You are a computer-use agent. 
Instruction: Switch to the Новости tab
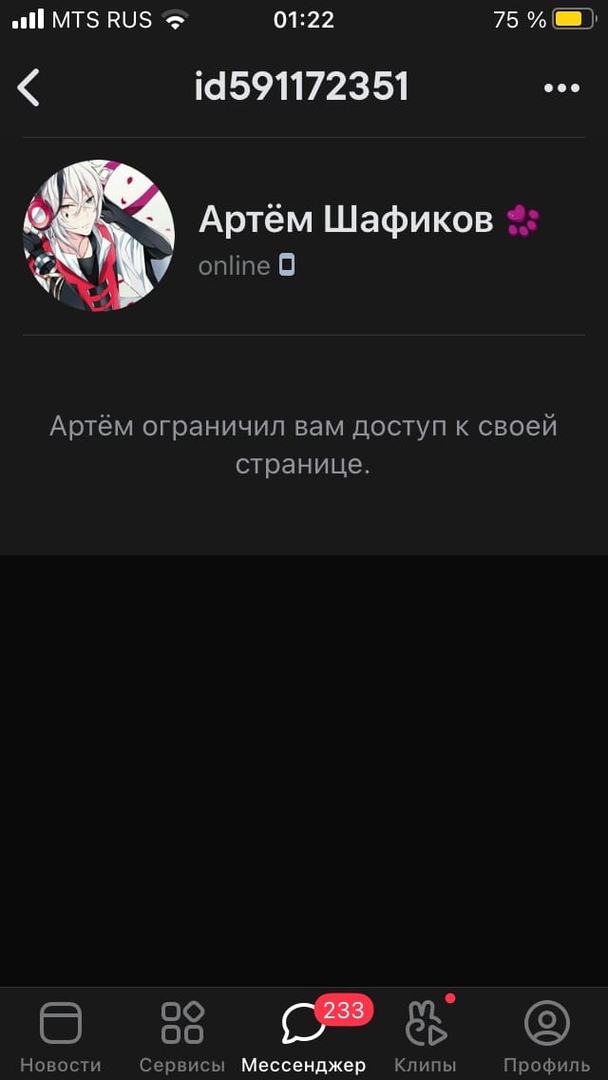tap(61, 1035)
